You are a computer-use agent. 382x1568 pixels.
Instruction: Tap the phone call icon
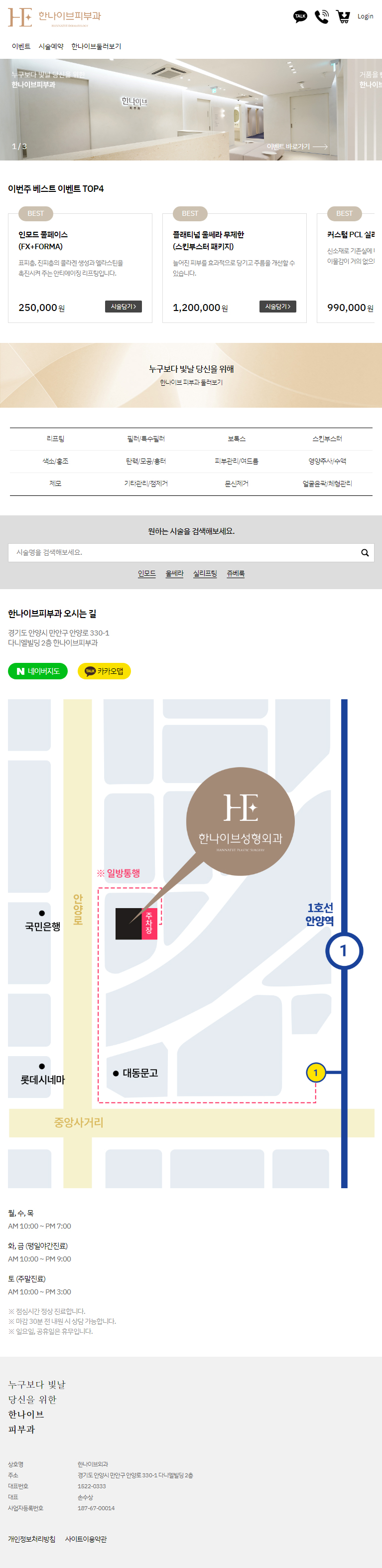(321, 16)
